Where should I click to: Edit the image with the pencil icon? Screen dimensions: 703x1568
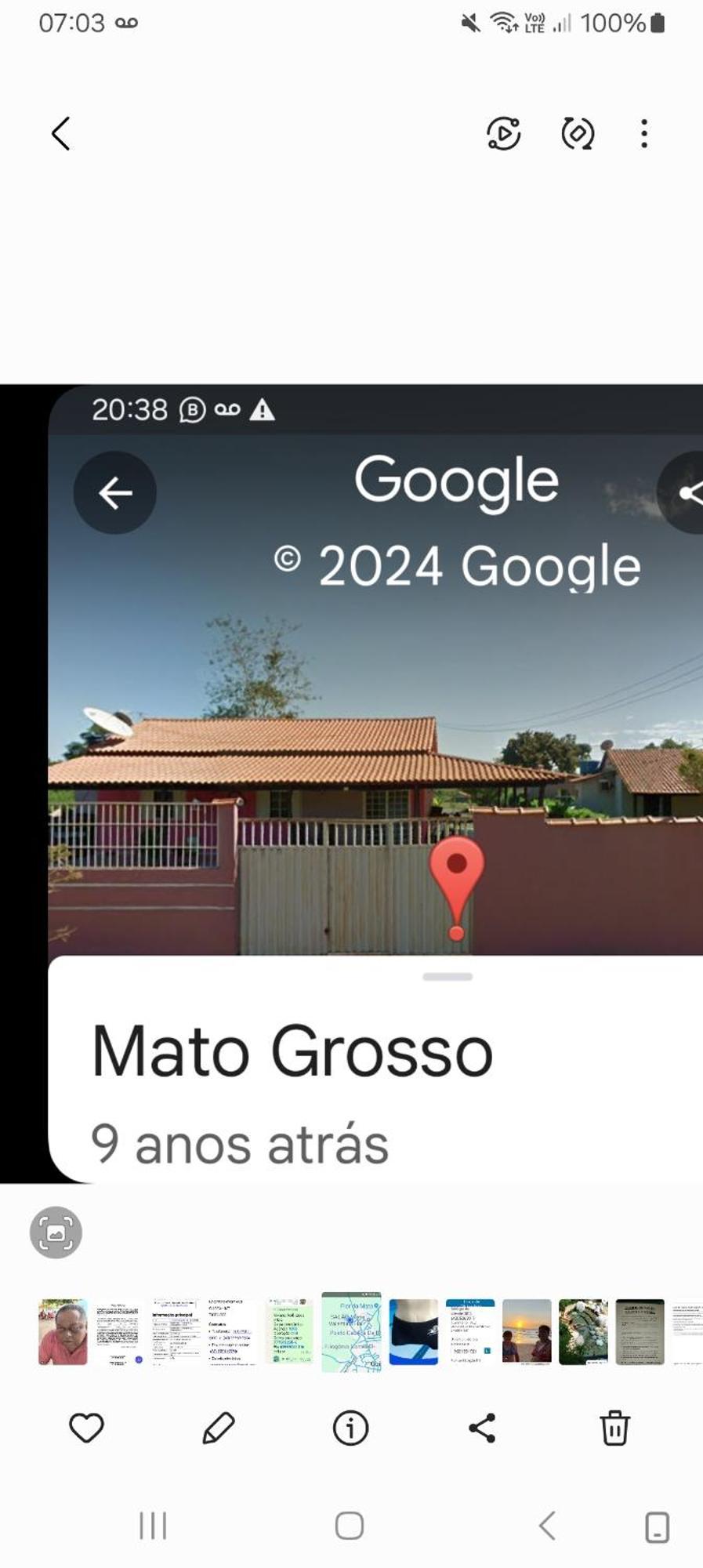(x=219, y=1428)
